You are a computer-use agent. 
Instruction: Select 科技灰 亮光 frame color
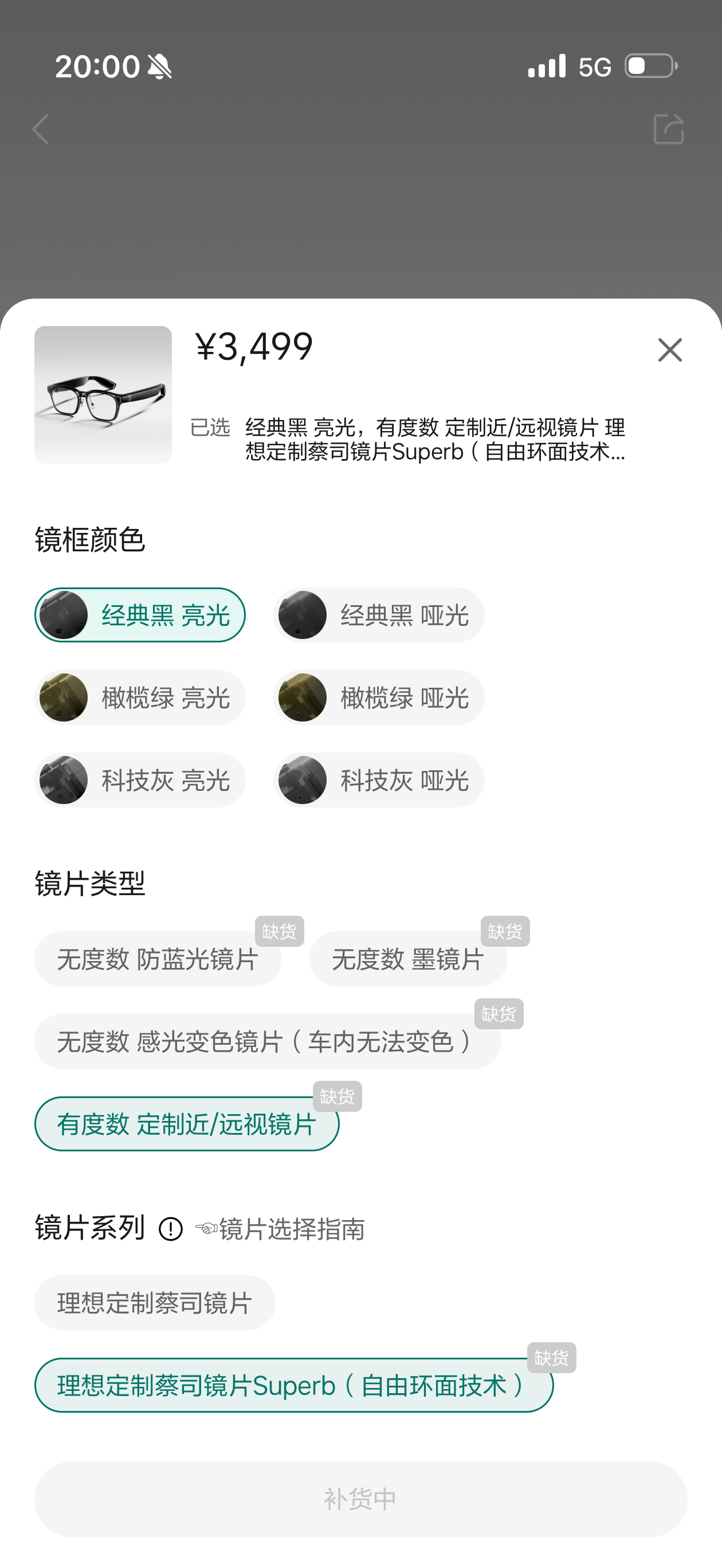coord(140,780)
